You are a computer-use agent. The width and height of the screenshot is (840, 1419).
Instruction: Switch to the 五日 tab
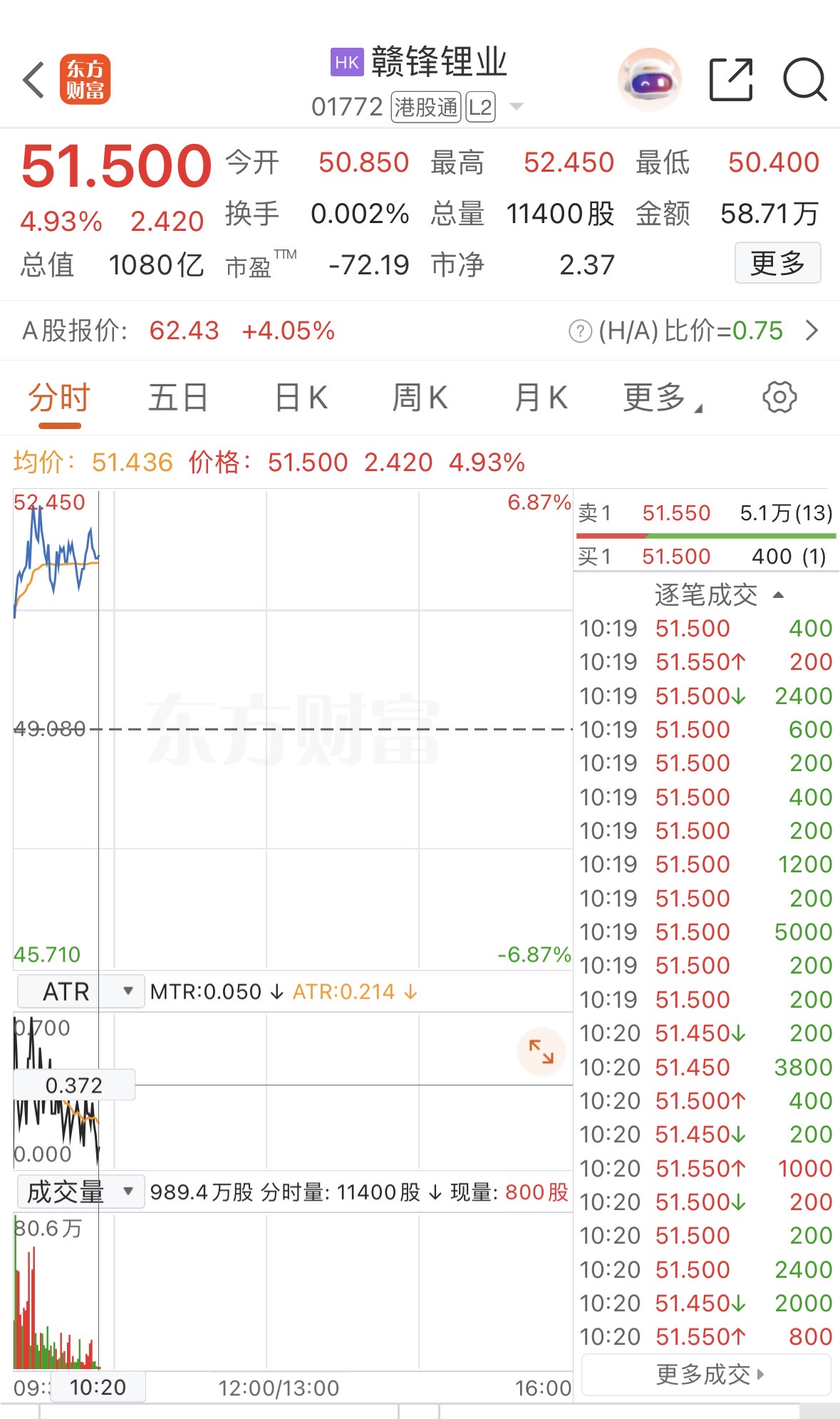pyautogui.click(x=177, y=397)
